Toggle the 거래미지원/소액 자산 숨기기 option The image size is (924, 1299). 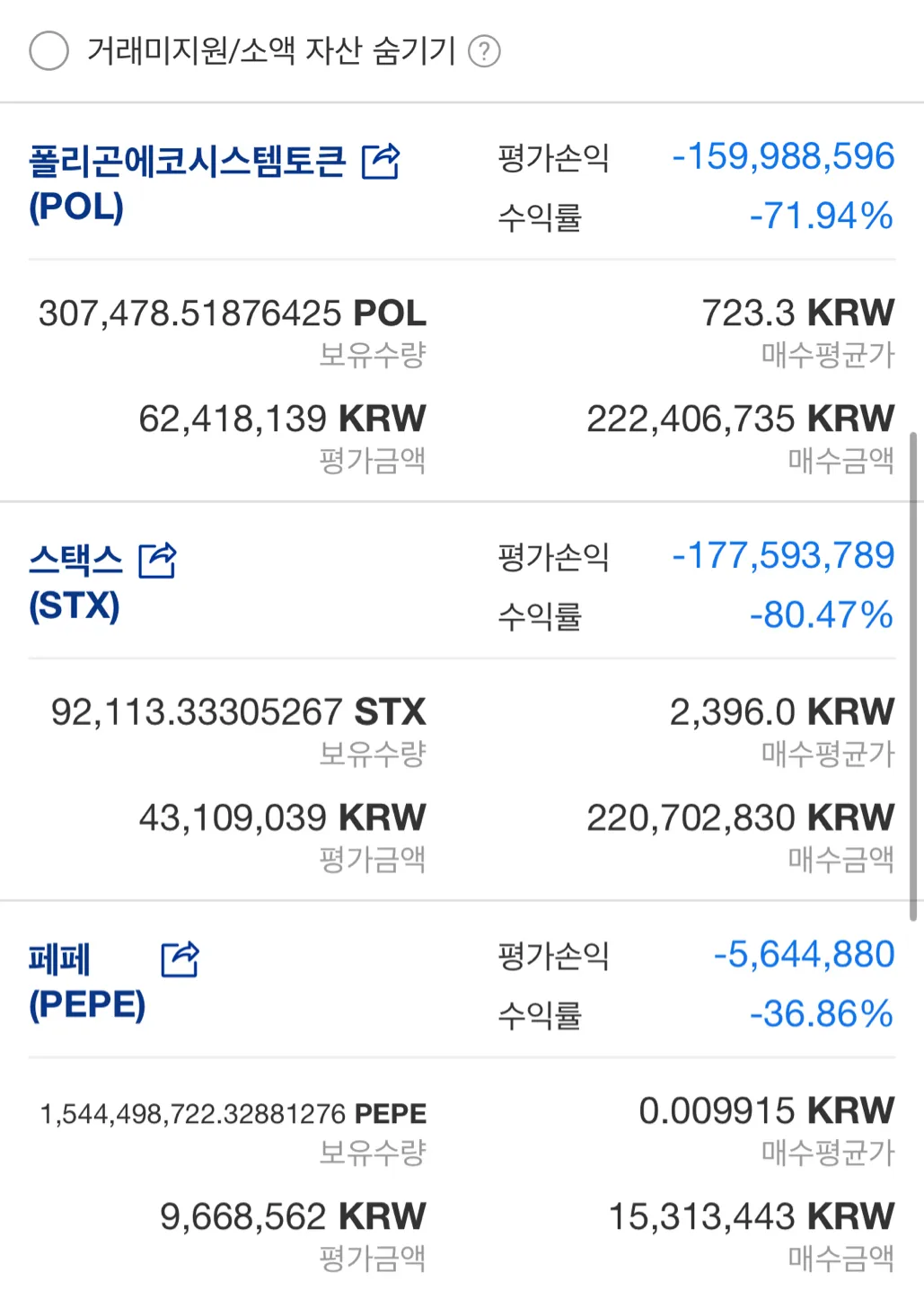click(48, 50)
